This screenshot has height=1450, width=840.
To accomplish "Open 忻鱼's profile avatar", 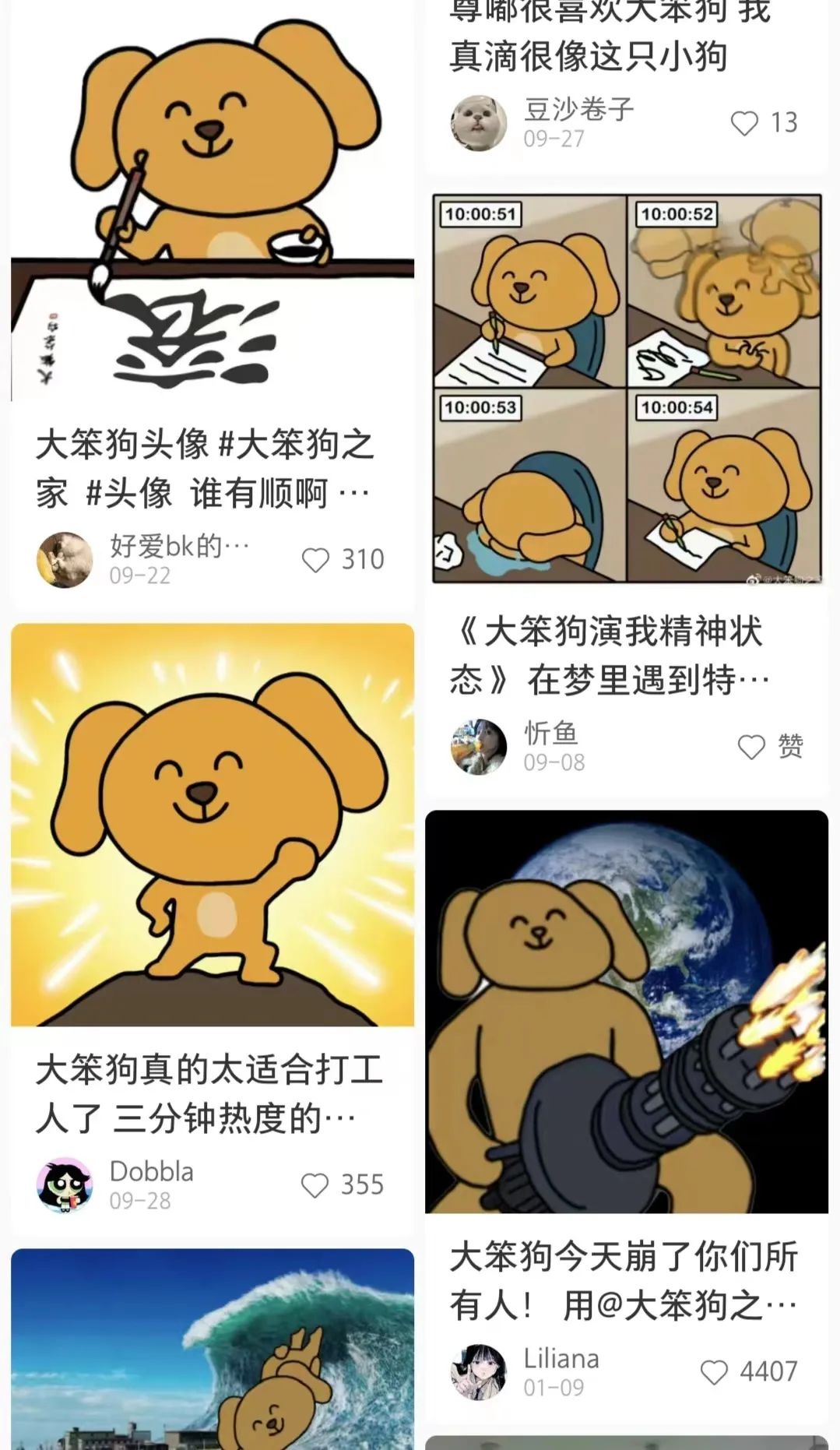I will pos(479,747).
